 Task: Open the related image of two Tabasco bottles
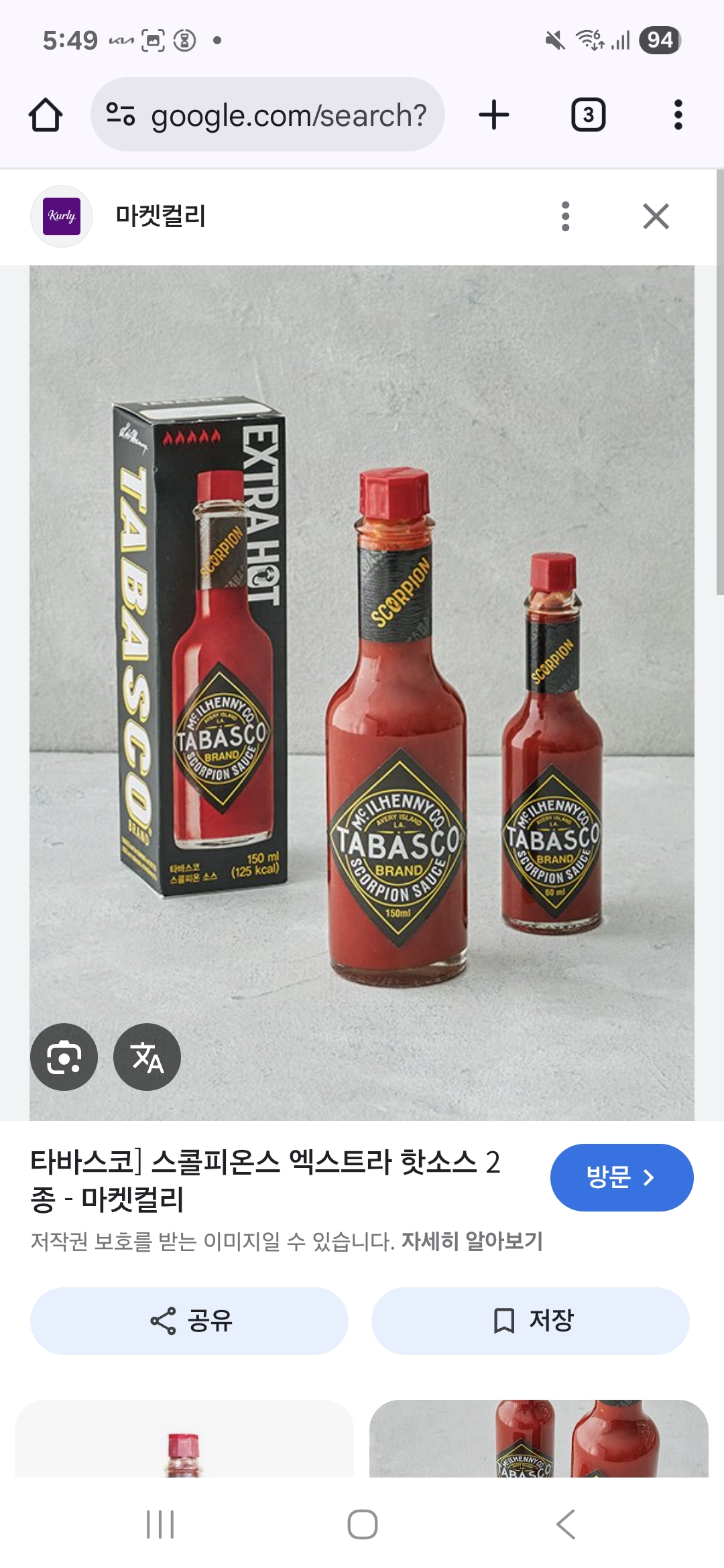[x=538, y=1441]
